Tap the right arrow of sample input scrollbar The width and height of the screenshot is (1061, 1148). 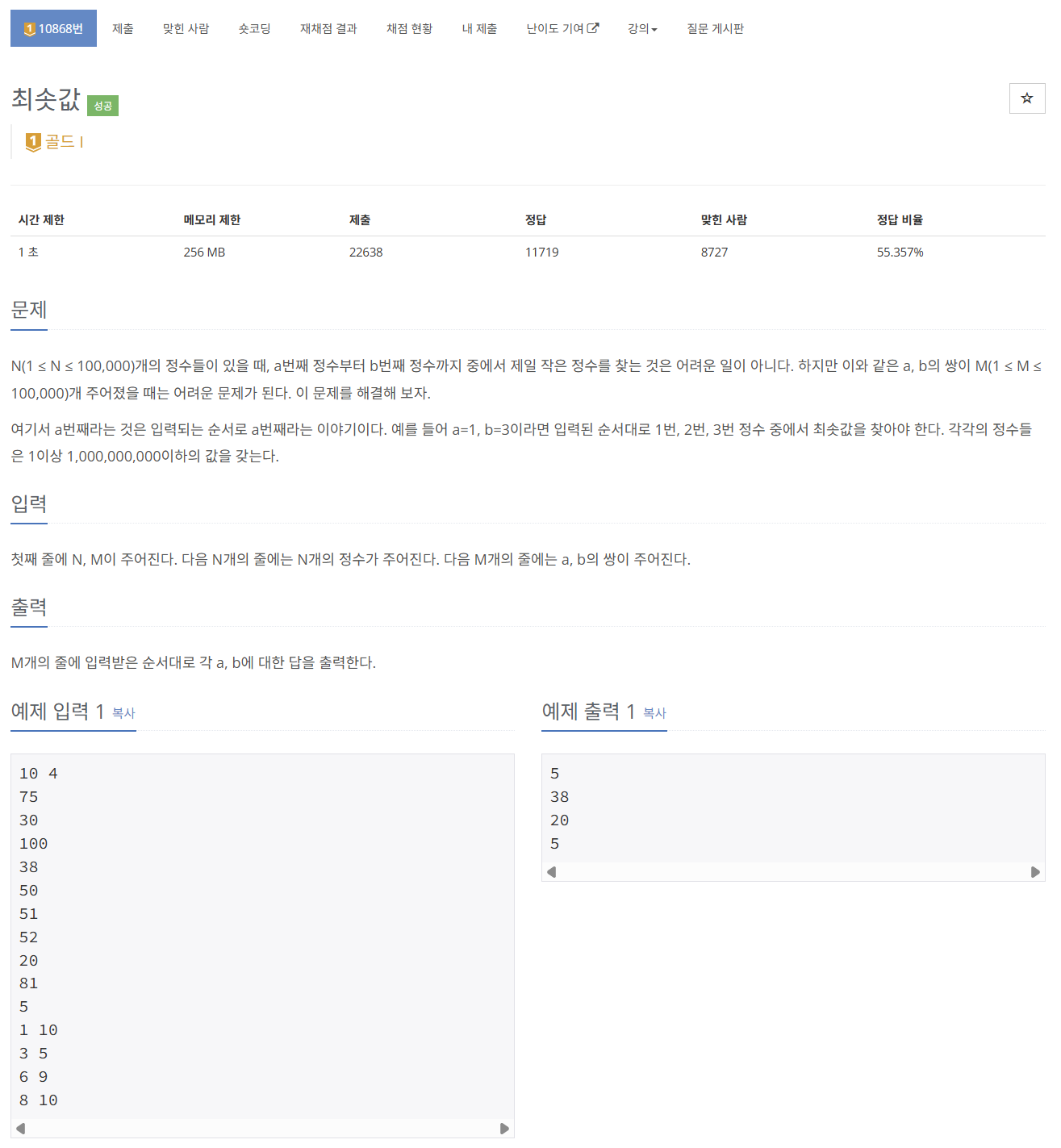(504, 1129)
